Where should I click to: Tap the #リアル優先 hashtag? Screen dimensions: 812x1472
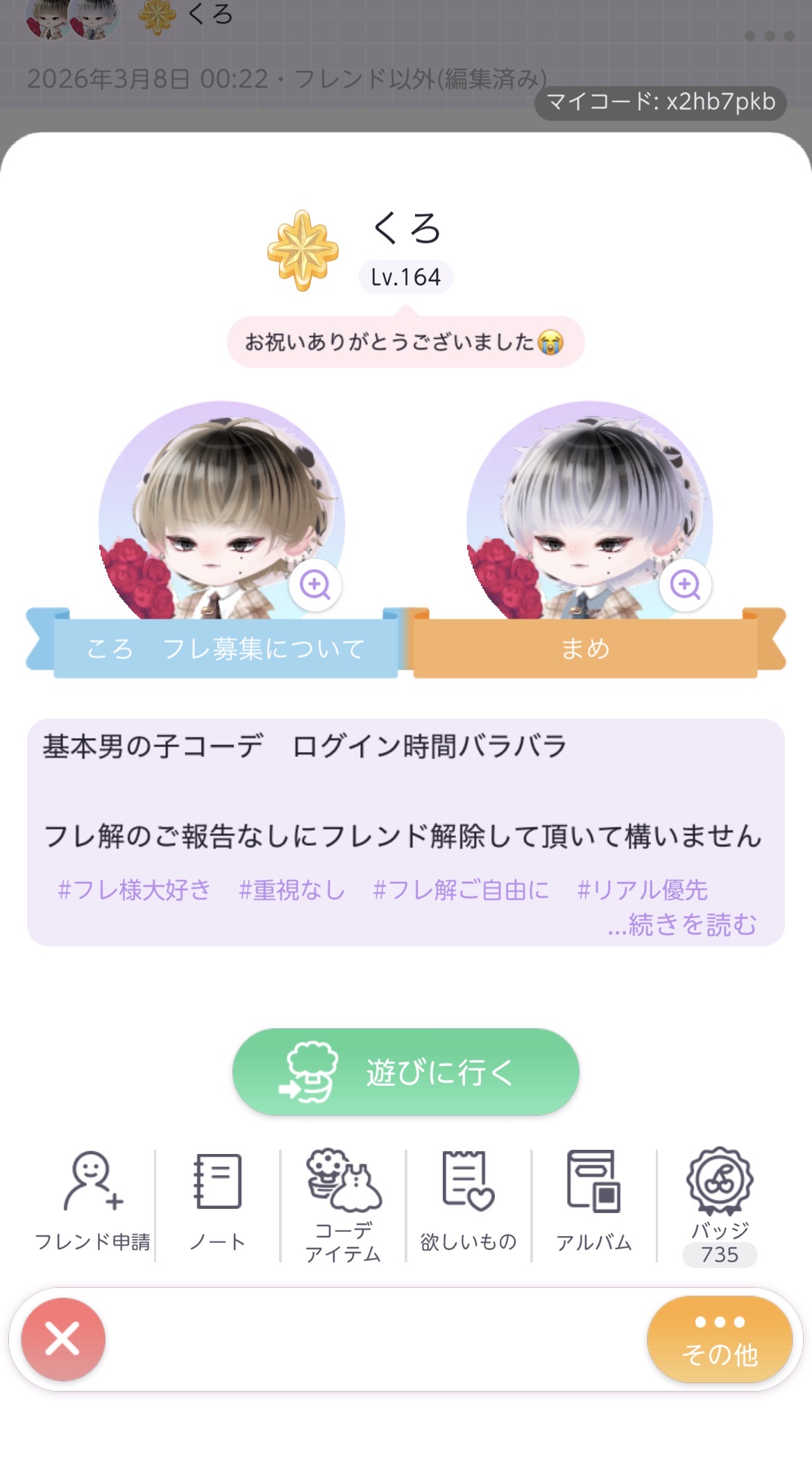(642, 889)
